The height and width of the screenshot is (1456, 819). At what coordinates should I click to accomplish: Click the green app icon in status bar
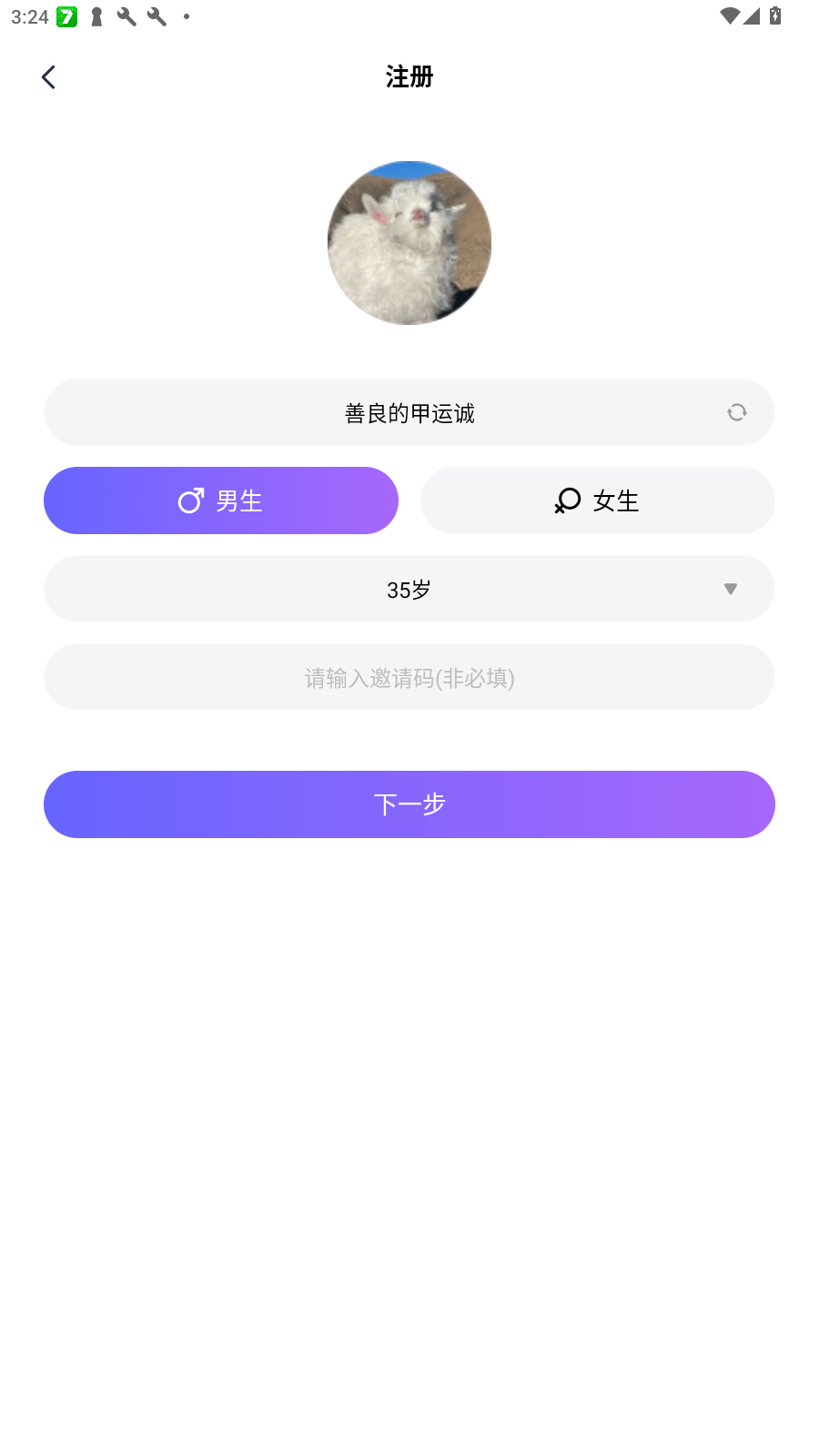67,15
